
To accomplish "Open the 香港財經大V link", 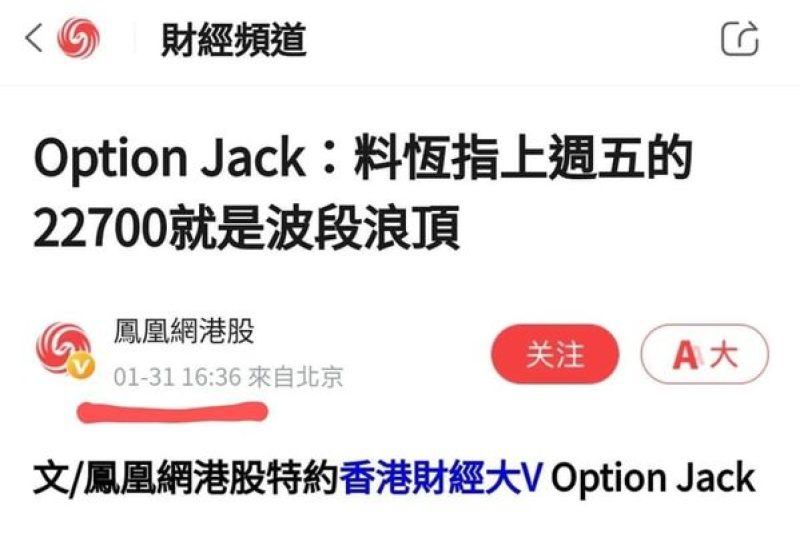I will click(441, 478).
